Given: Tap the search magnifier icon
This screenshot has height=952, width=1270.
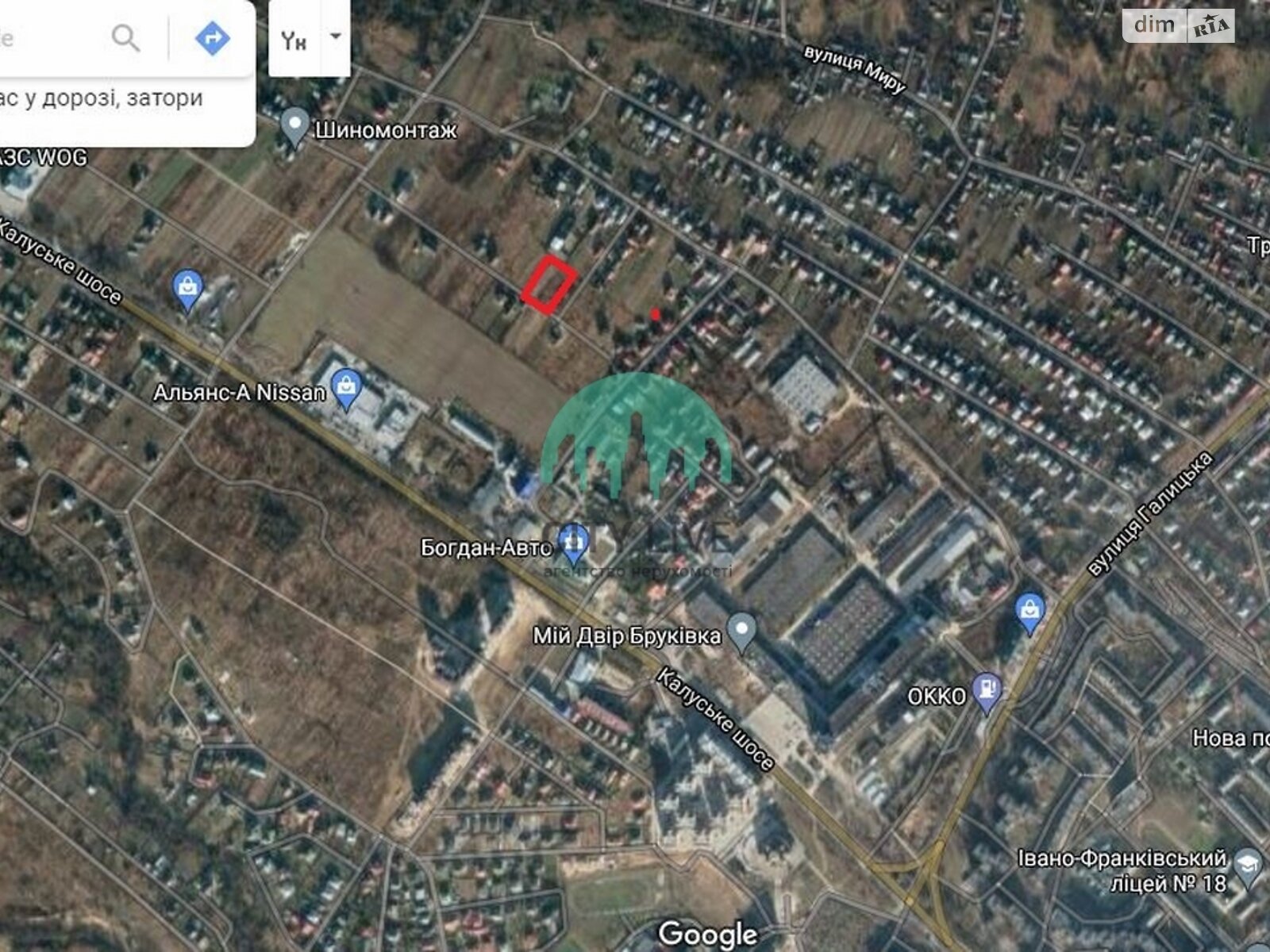Looking at the screenshot, I should pyautogui.click(x=125, y=37).
